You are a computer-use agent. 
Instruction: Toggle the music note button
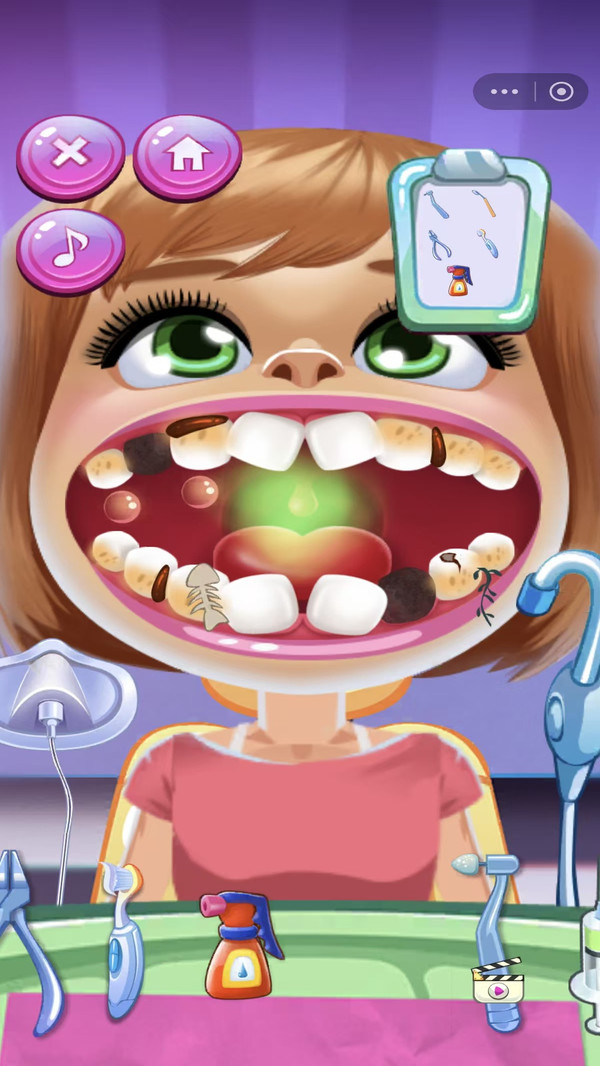[70, 249]
